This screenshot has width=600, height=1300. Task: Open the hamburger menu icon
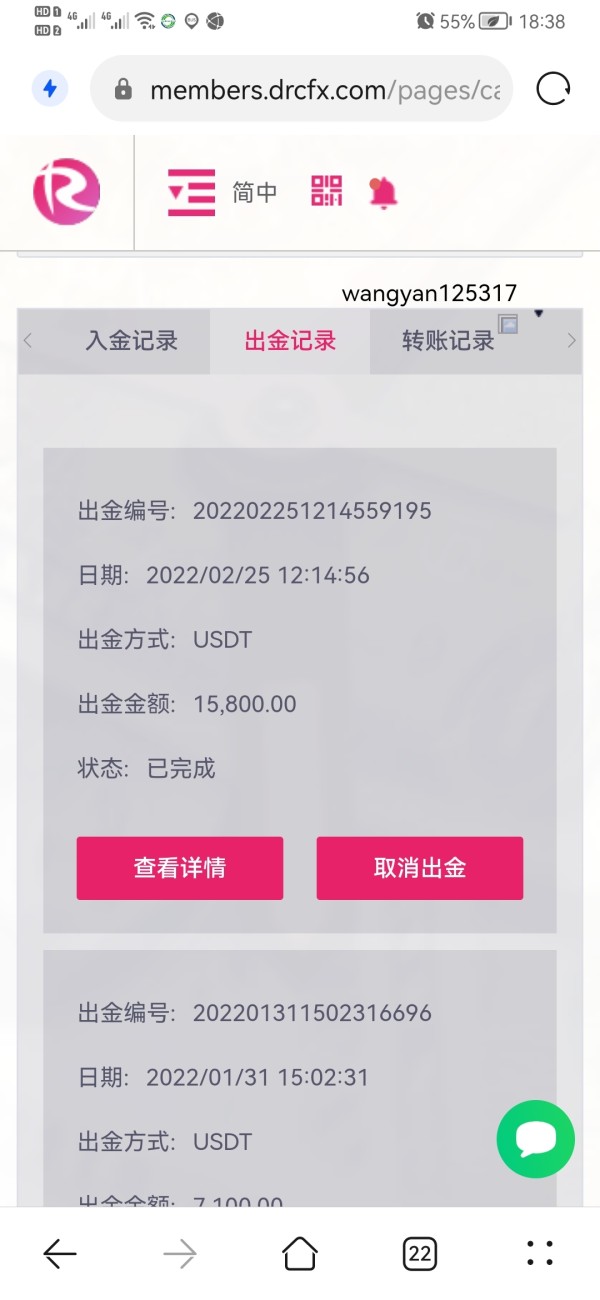click(191, 193)
